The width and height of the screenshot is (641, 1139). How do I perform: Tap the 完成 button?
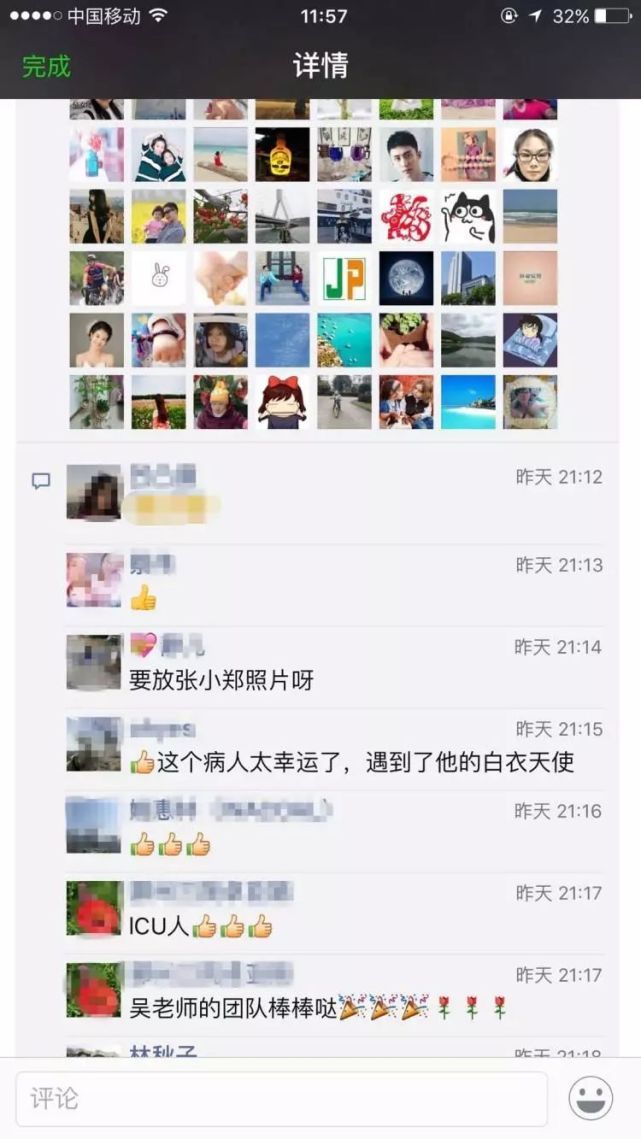[x=46, y=67]
